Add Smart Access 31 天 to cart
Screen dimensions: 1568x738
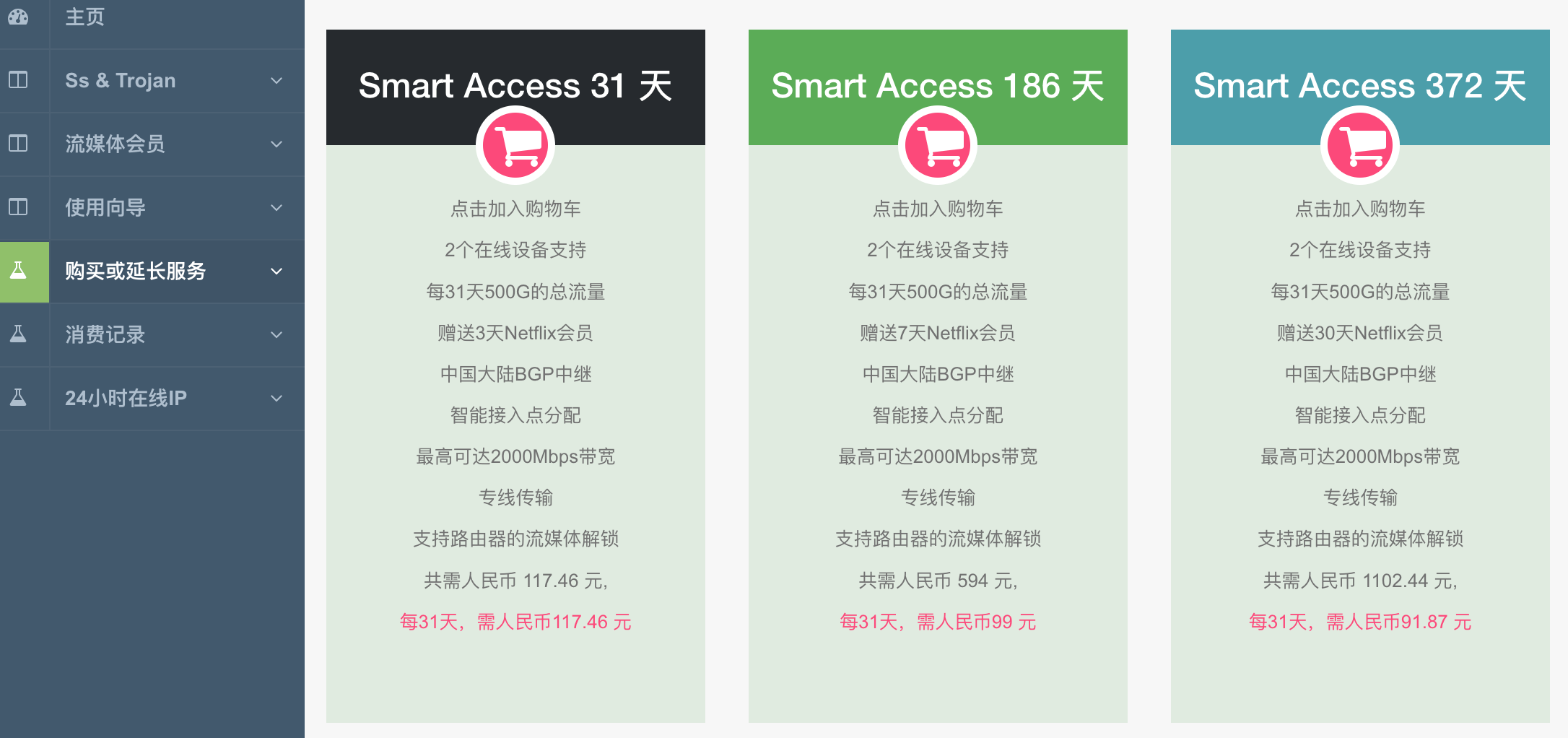[515, 145]
